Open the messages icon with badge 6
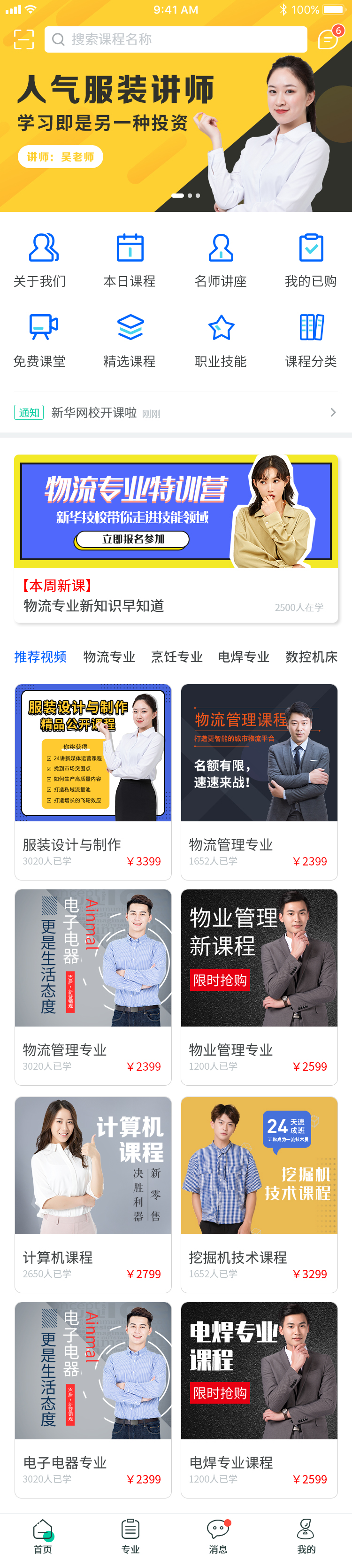This screenshot has width=352, height=1568. (x=328, y=39)
